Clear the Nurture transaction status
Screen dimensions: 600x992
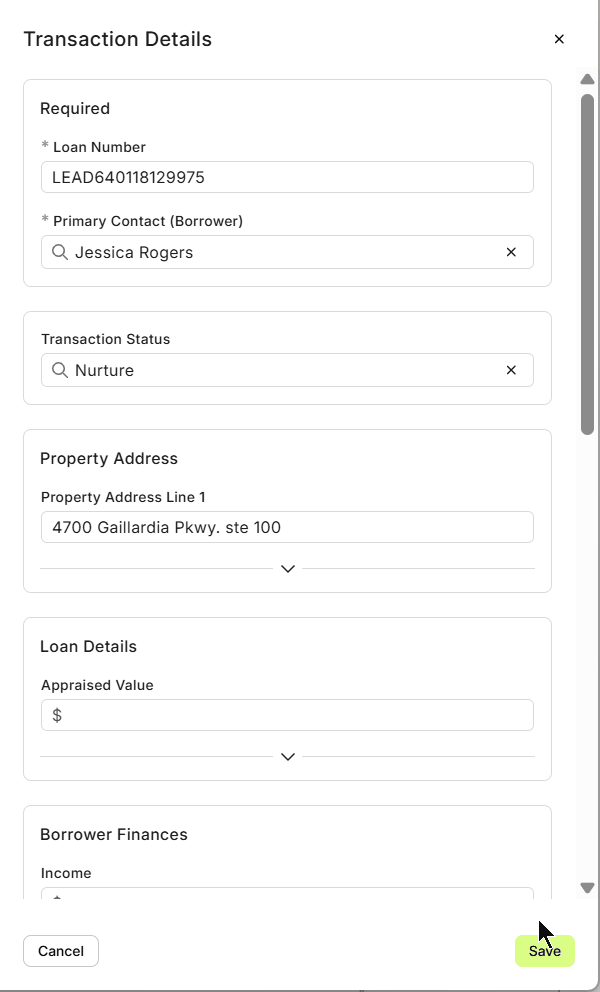coord(511,370)
